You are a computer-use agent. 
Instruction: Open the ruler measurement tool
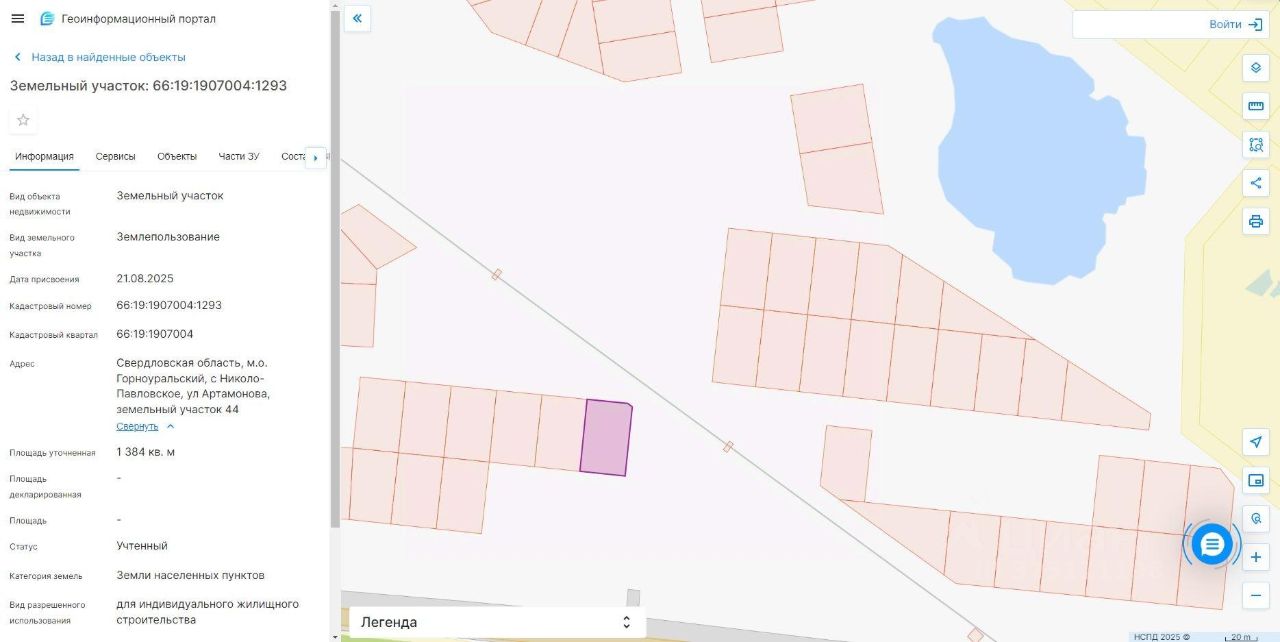(x=1256, y=106)
